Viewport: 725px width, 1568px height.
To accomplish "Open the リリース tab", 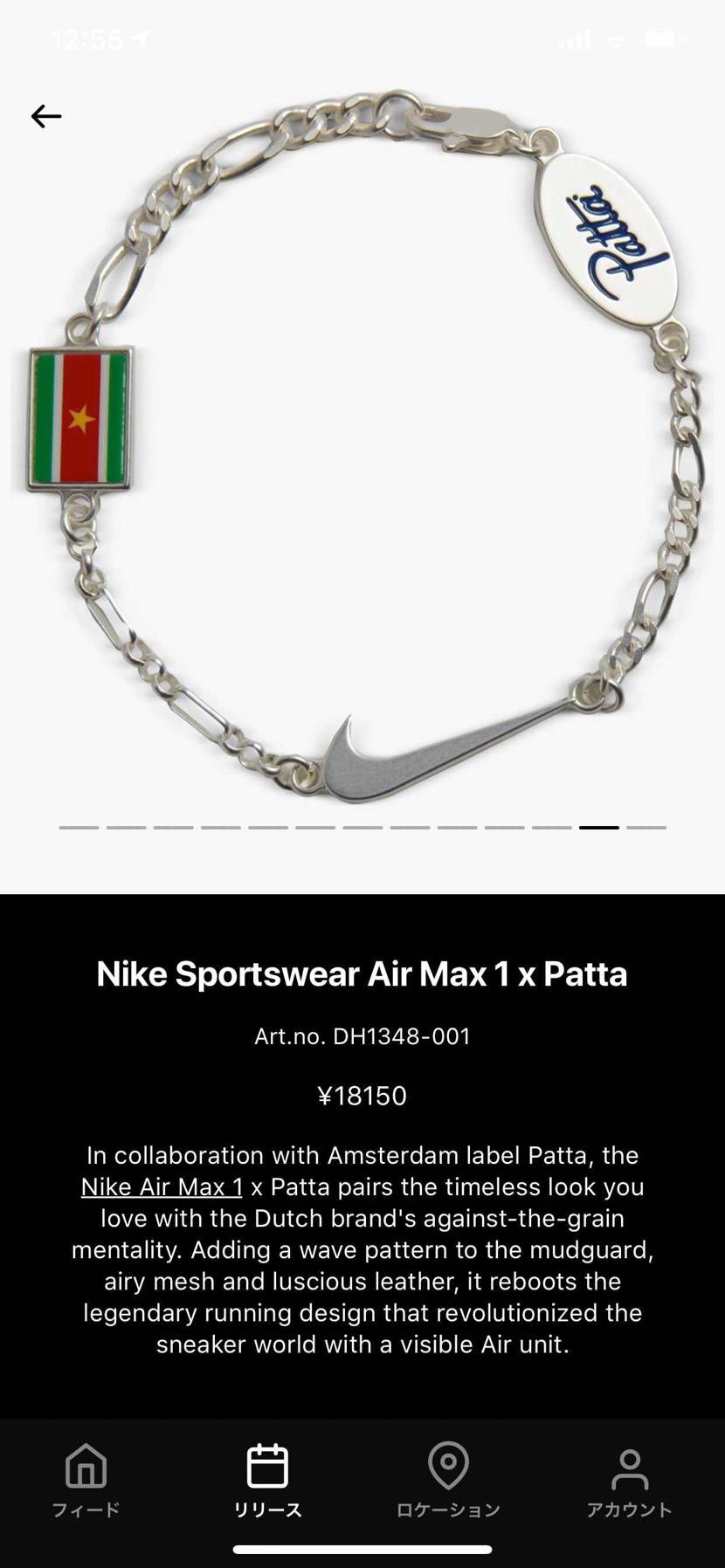I will (x=267, y=1481).
